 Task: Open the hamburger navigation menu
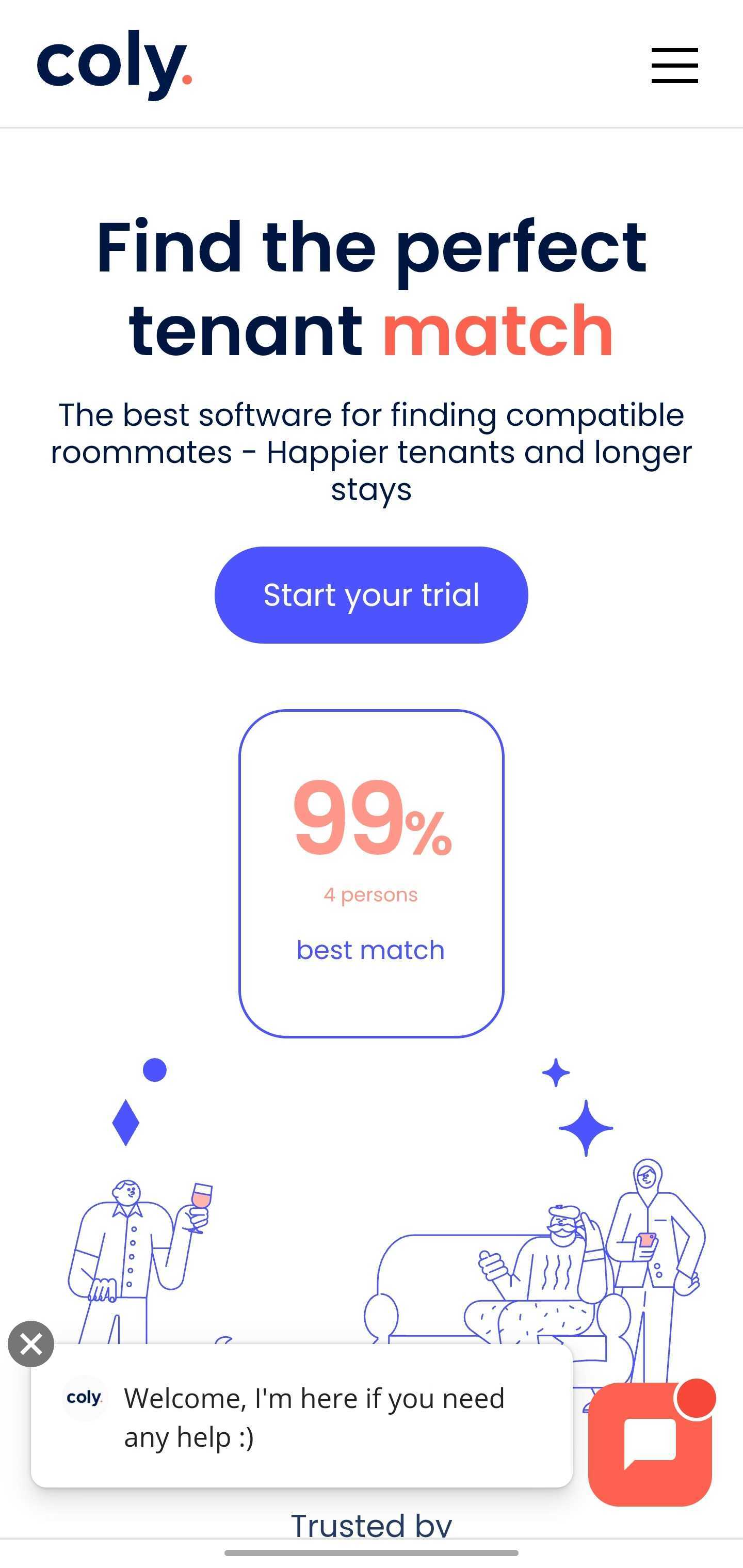point(674,65)
